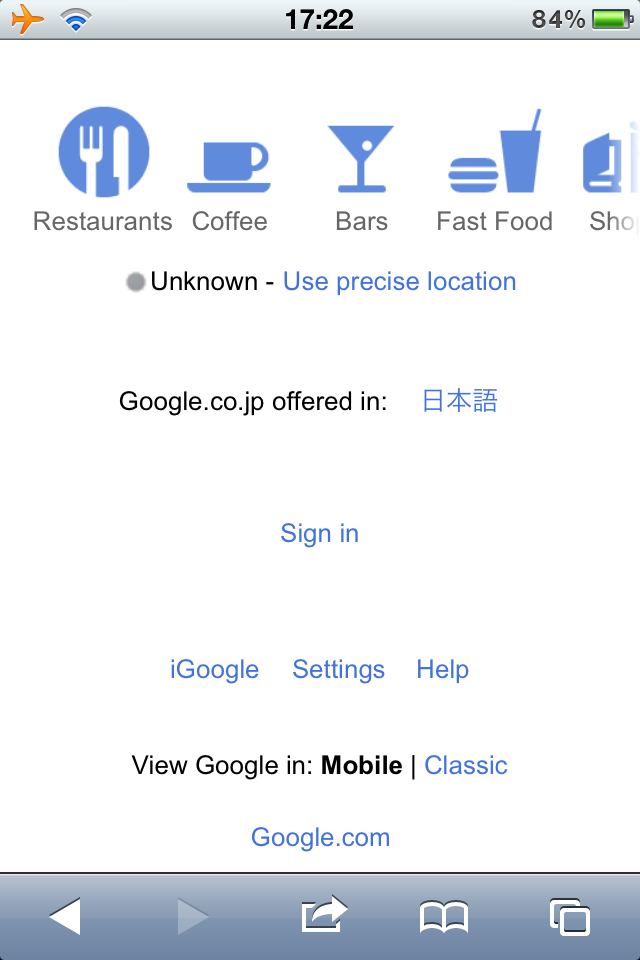640x960 pixels.
Task: Go to Google.com link
Action: [320, 838]
